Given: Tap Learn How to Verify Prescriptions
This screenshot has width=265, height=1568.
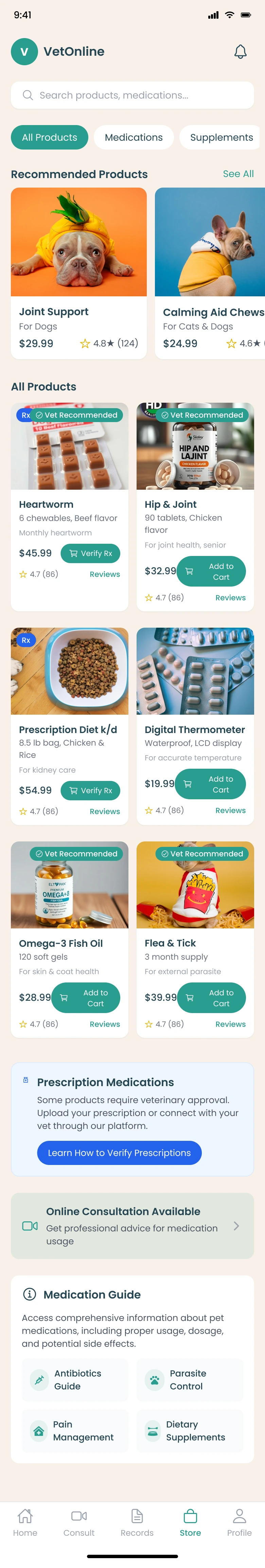Looking at the screenshot, I should point(119,1153).
